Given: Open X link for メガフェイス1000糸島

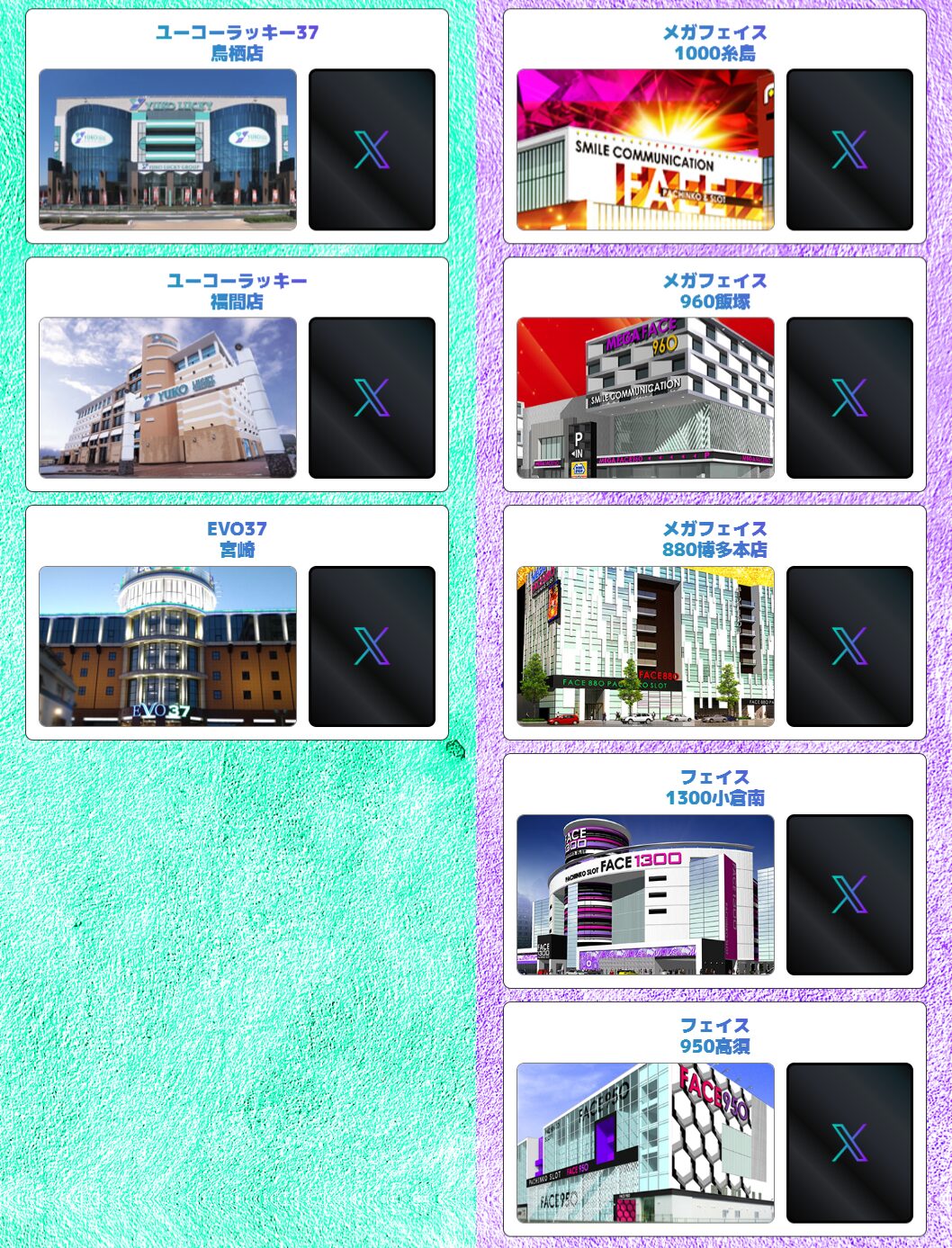Looking at the screenshot, I should point(849,149).
